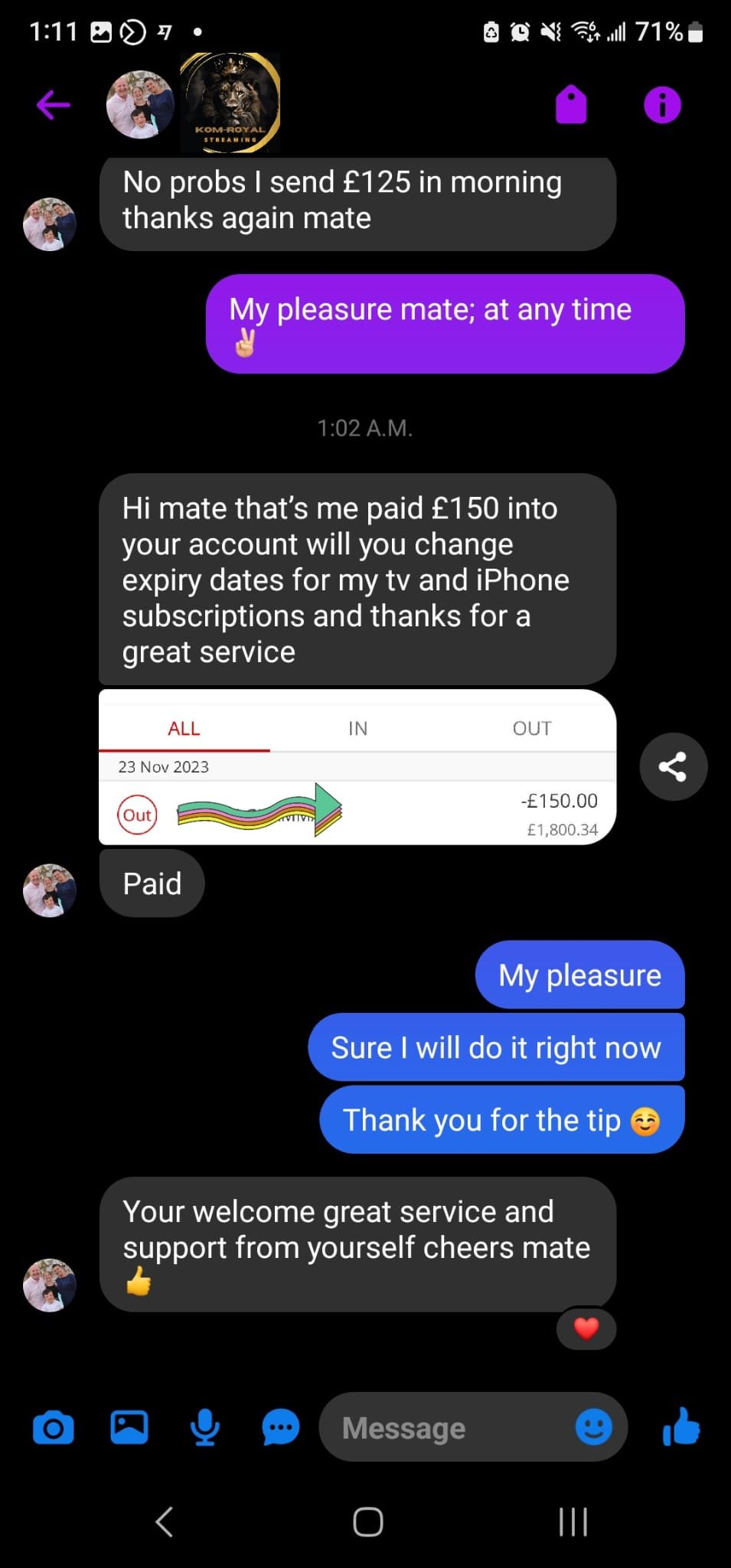Send a thumbs-up like
731x1568 pixels.
(x=681, y=1428)
